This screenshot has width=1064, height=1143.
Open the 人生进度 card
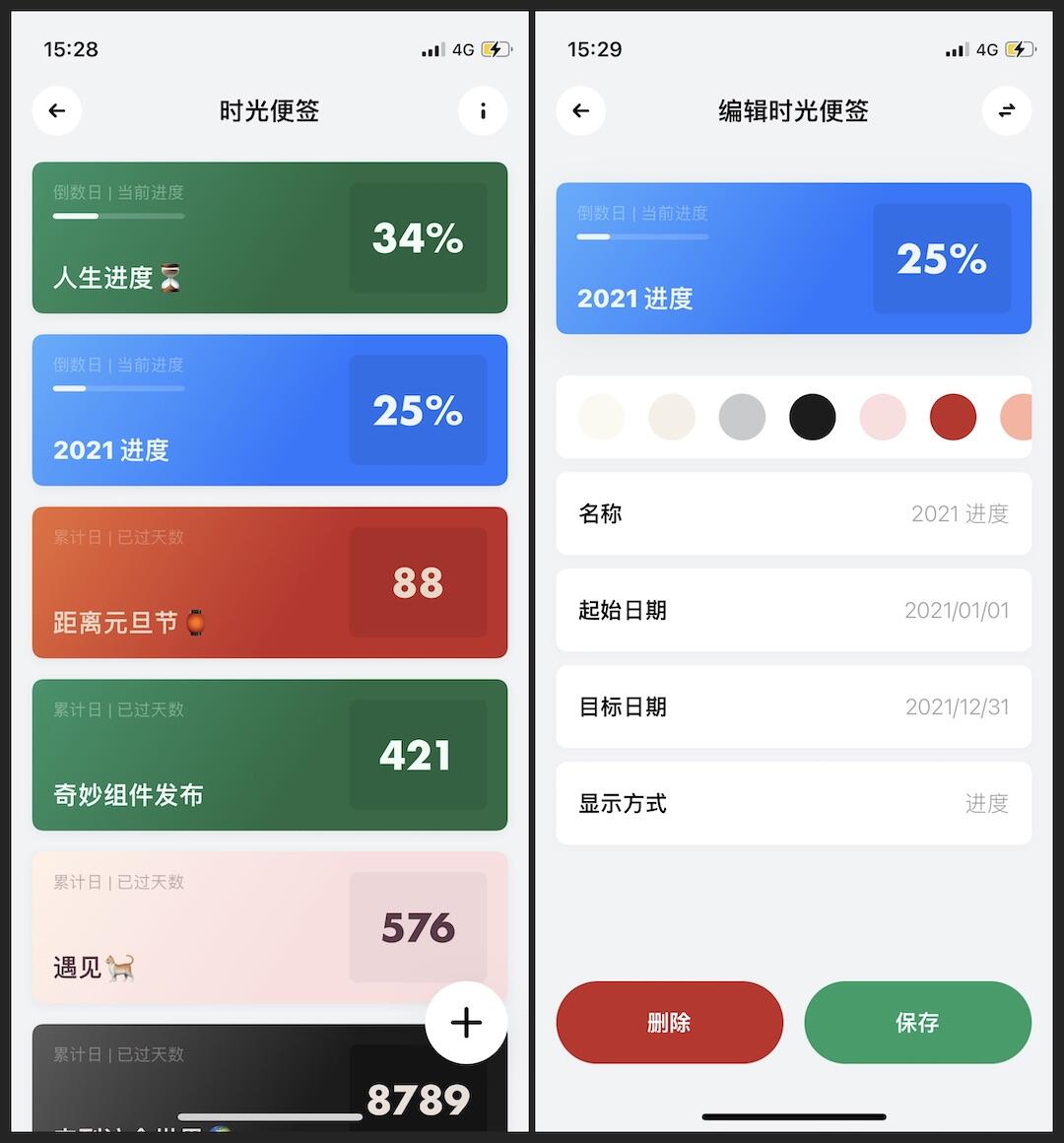click(269, 237)
